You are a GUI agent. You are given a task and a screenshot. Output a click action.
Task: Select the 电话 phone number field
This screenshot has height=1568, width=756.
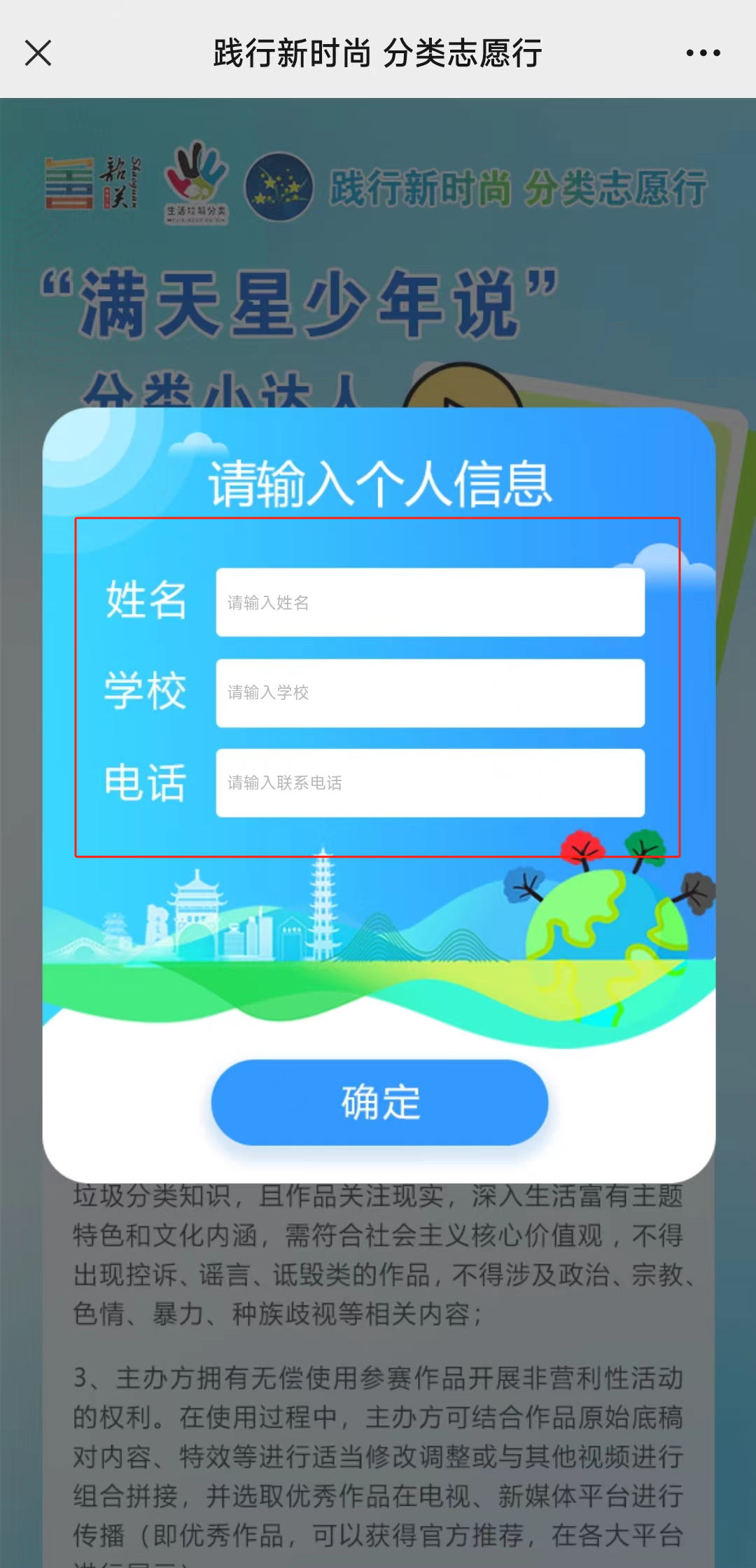pyautogui.click(x=430, y=783)
